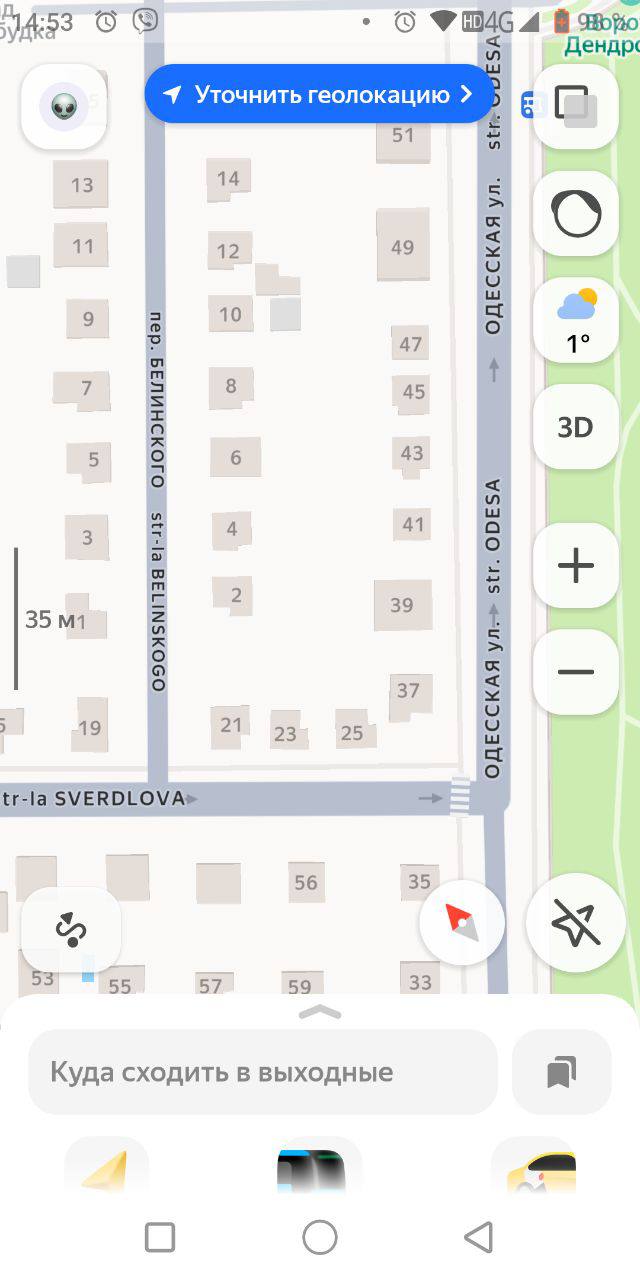Expand the bottom panel with the chevron handle
Viewport: 640px width, 1280px height.
click(320, 1012)
